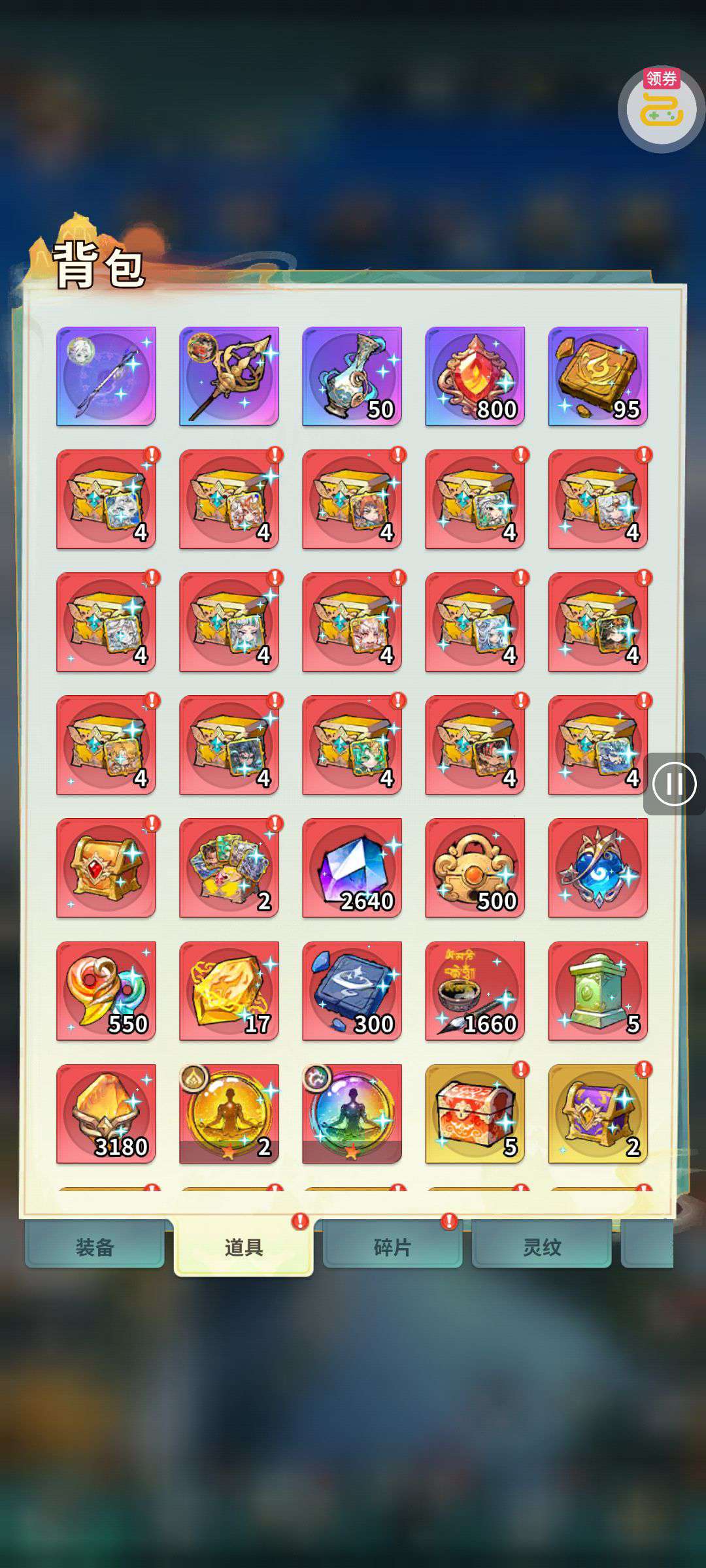The height and width of the screenshot is (1568, 706).
Task: Tap the golden shard item with 17
Action: 229,990
